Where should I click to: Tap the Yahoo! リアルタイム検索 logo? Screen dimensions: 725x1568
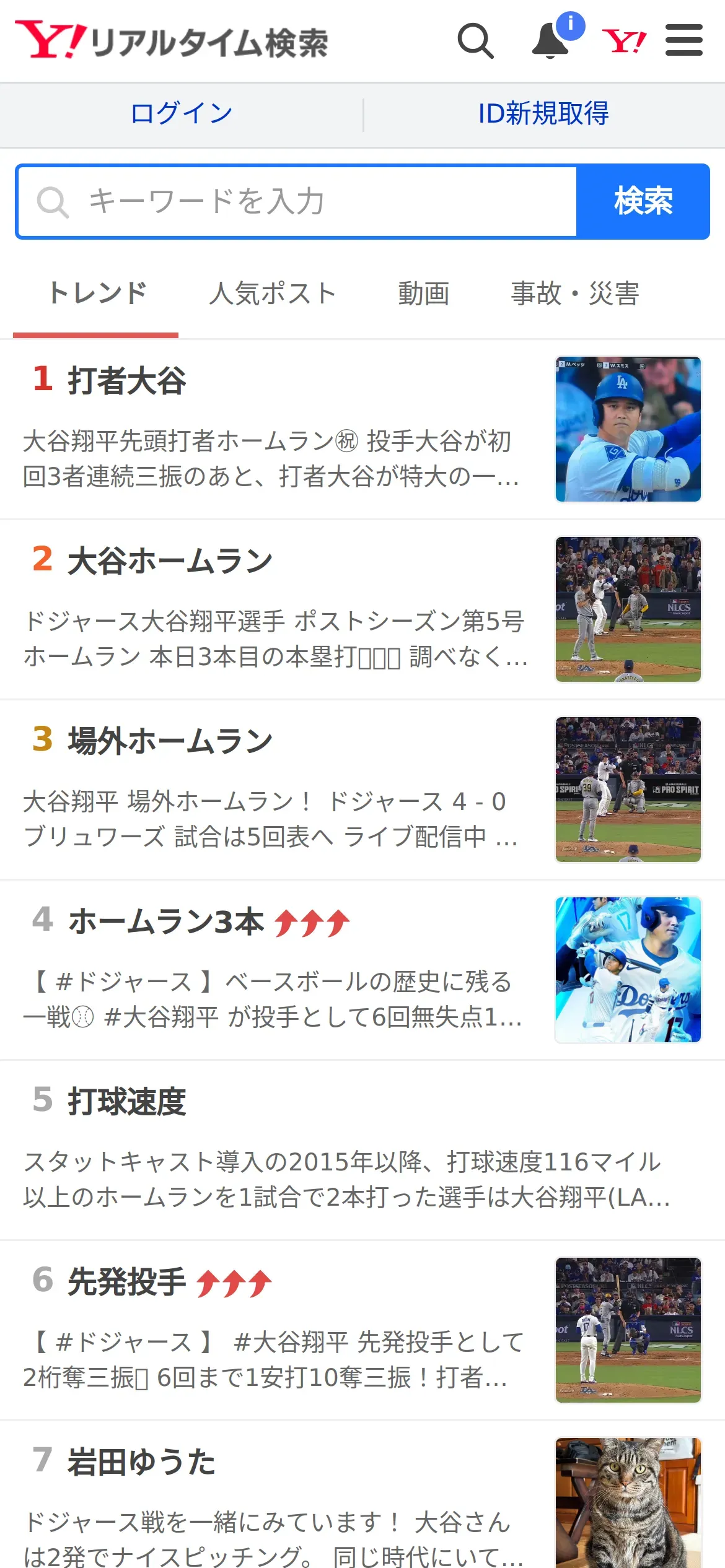point(172,41)
